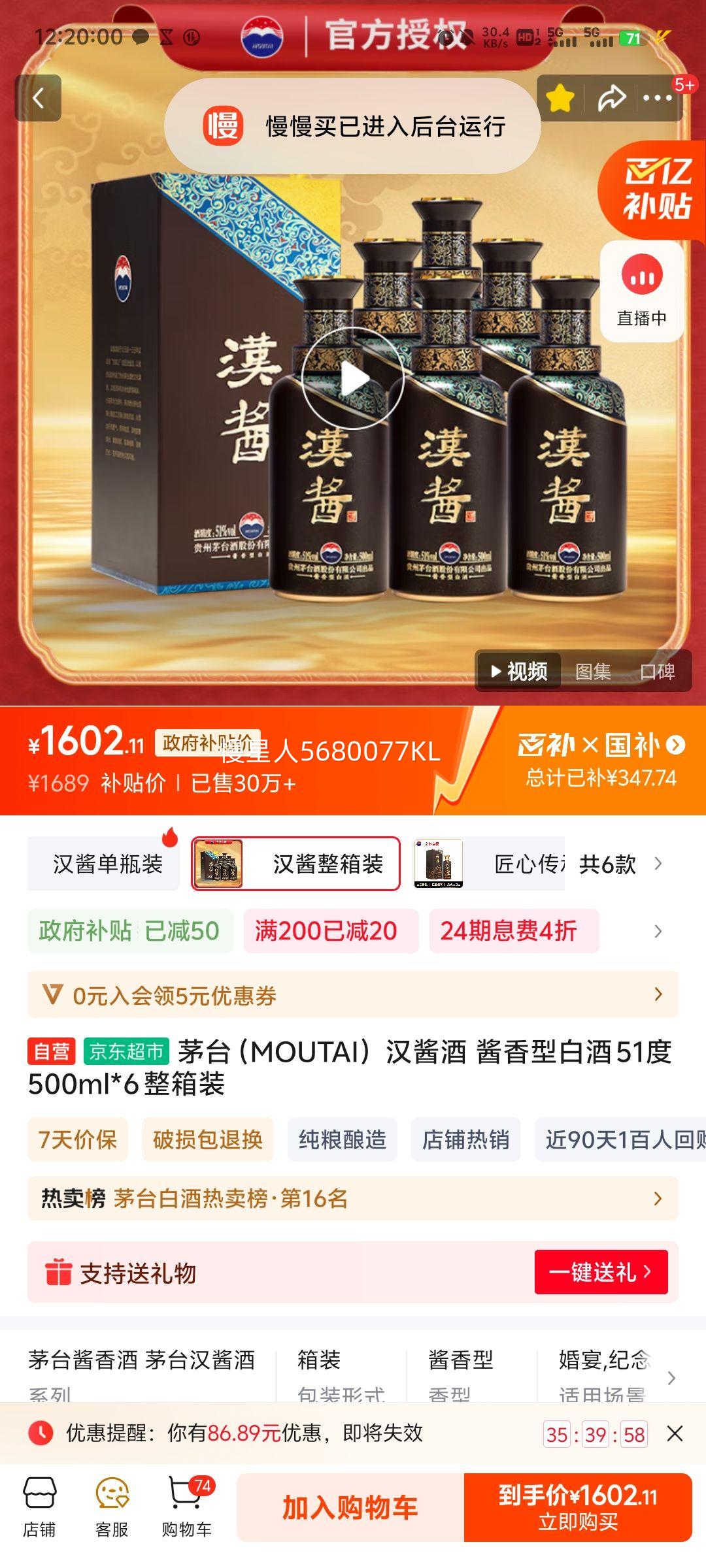Image resolution: width=706 pixels, height=1568 pixels.
Task: Switch to the 口碑 tab
Action: [x=659, y=670]
